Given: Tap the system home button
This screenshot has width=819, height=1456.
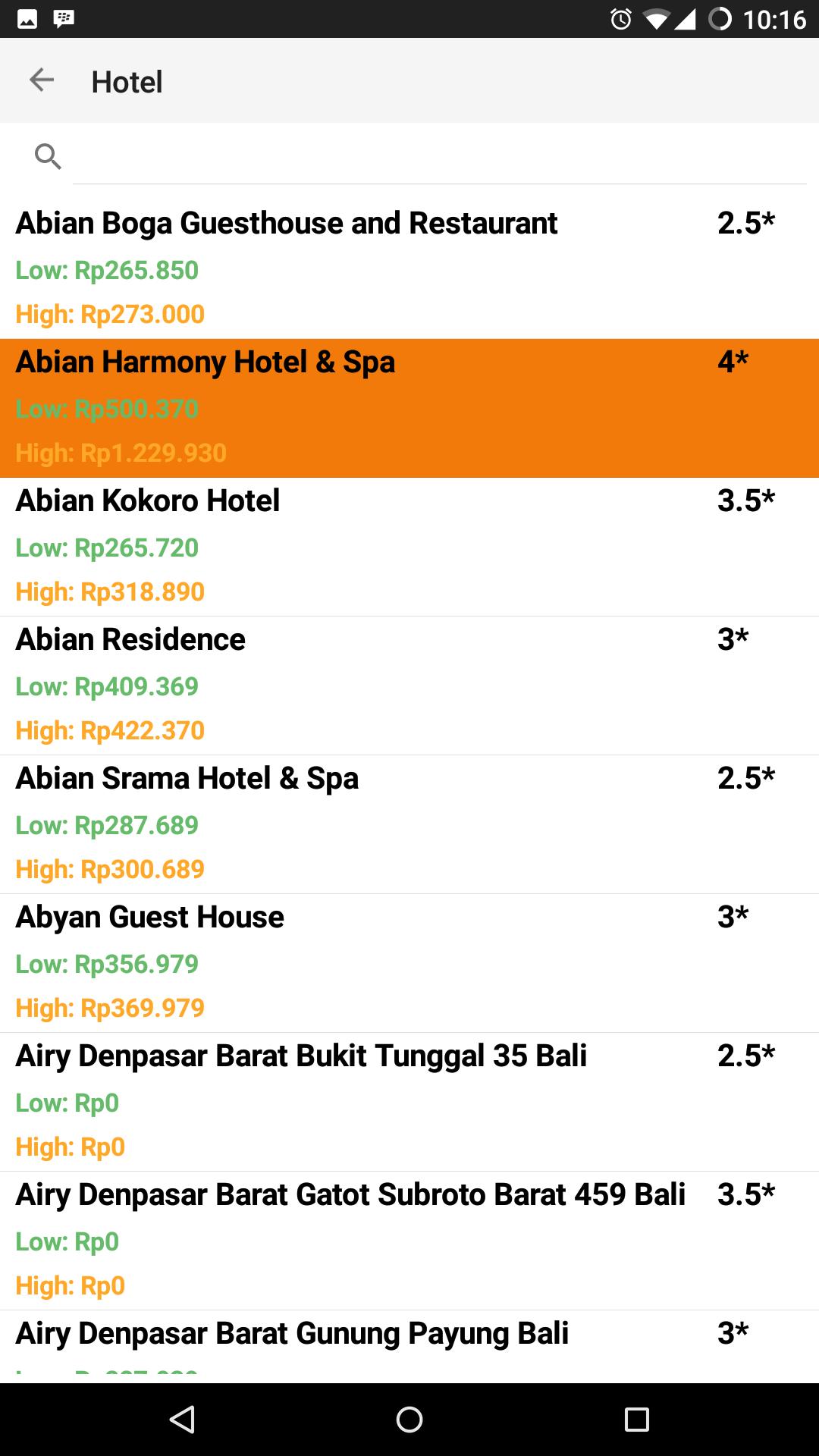Looking at the screenshot, I should coord(409,1419).
